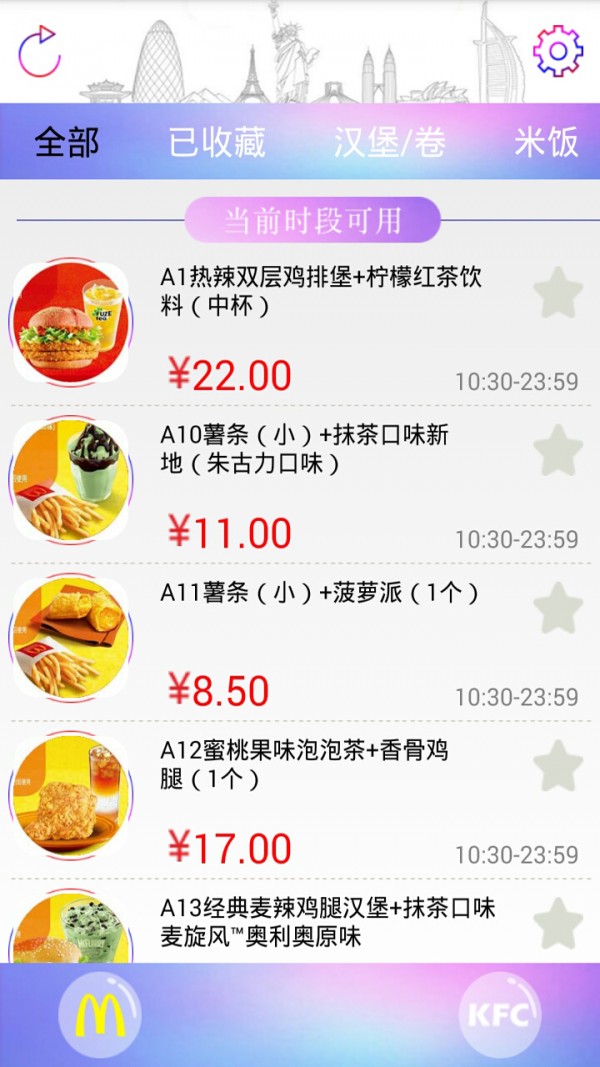The height and width of the screenshot is (1067, 600).
Task: Select the 米饭 category tab
Action: pyautogui.click(x=546, y=142)
